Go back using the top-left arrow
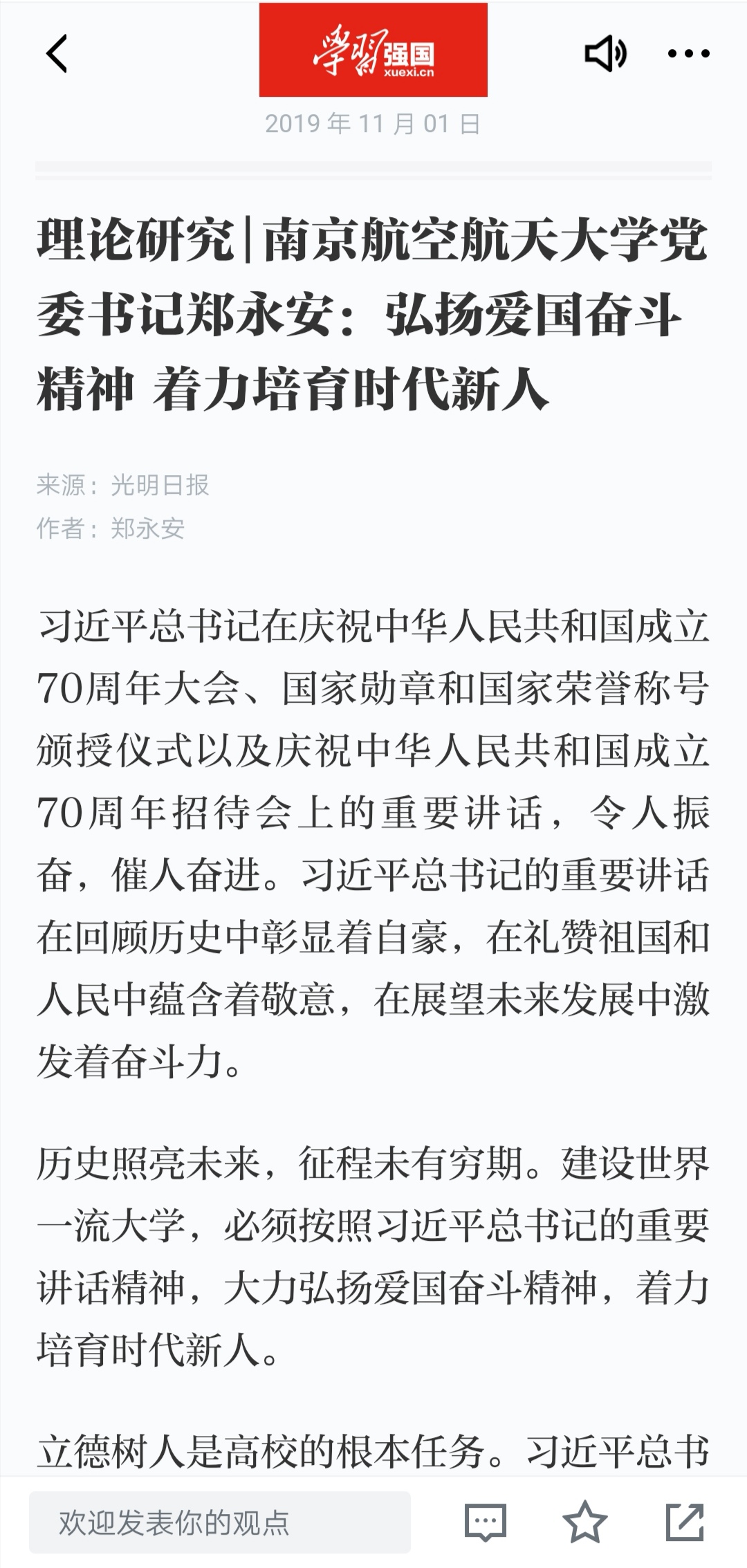This screenshot has width=747, height=1568. pyautogui.click(x=57, y=53)
